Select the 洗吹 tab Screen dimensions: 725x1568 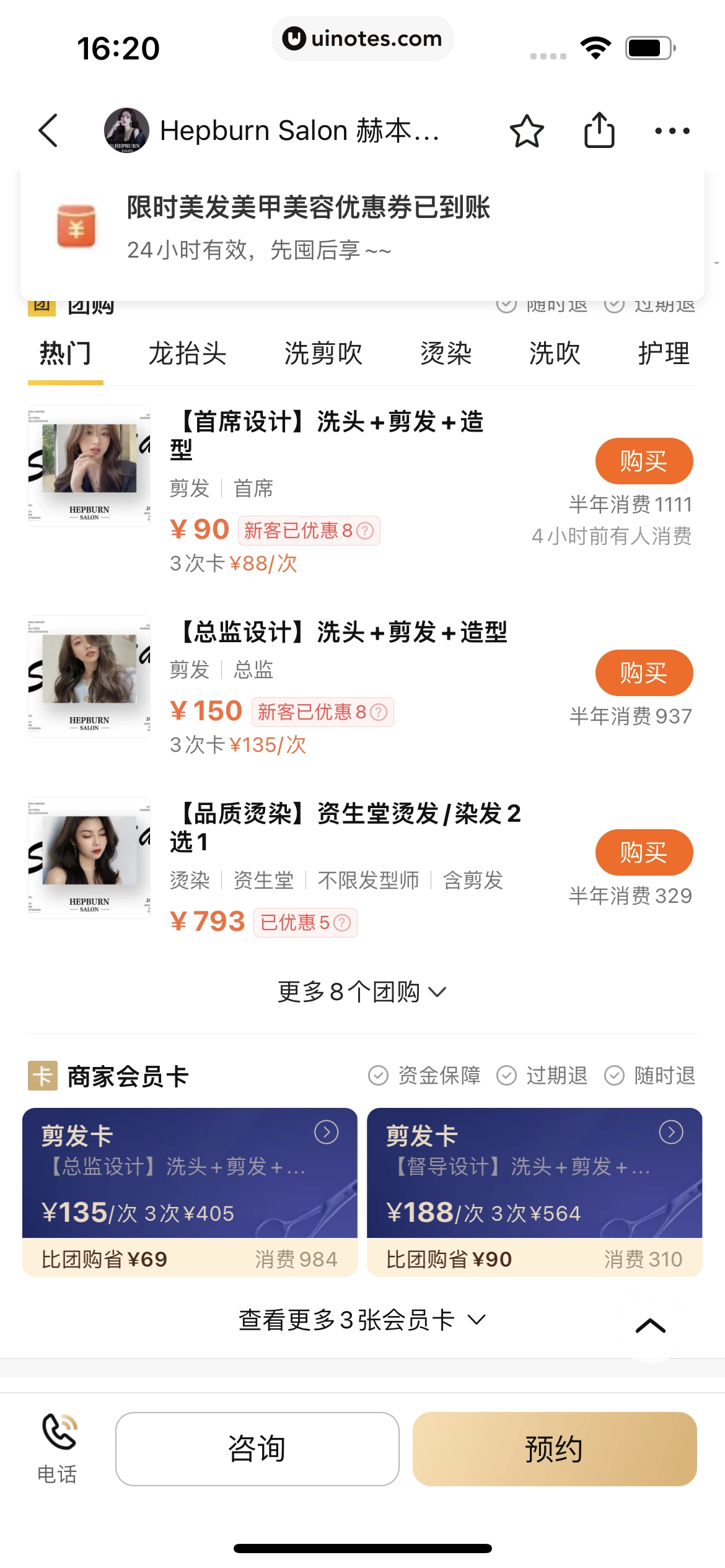[555, 354]
